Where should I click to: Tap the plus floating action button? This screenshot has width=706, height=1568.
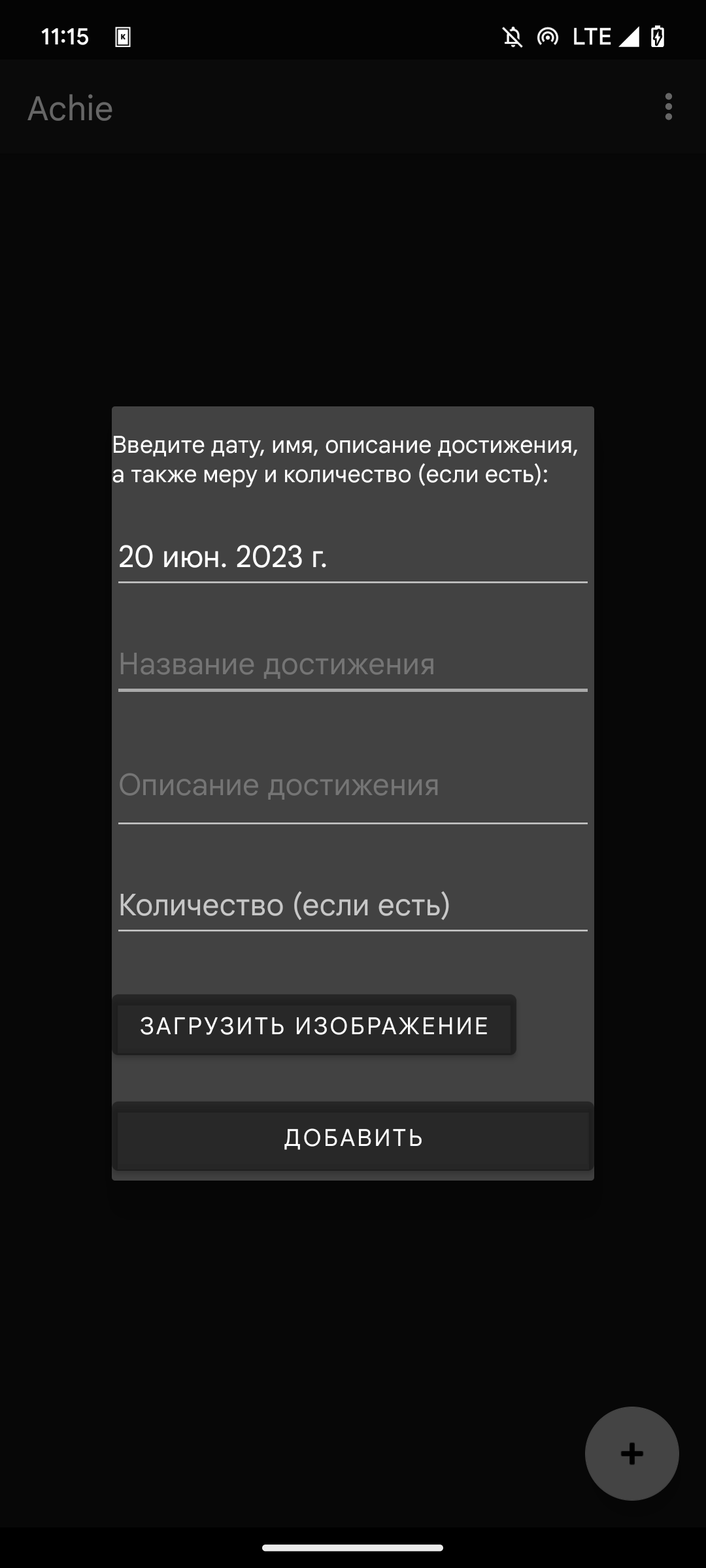631,1454
